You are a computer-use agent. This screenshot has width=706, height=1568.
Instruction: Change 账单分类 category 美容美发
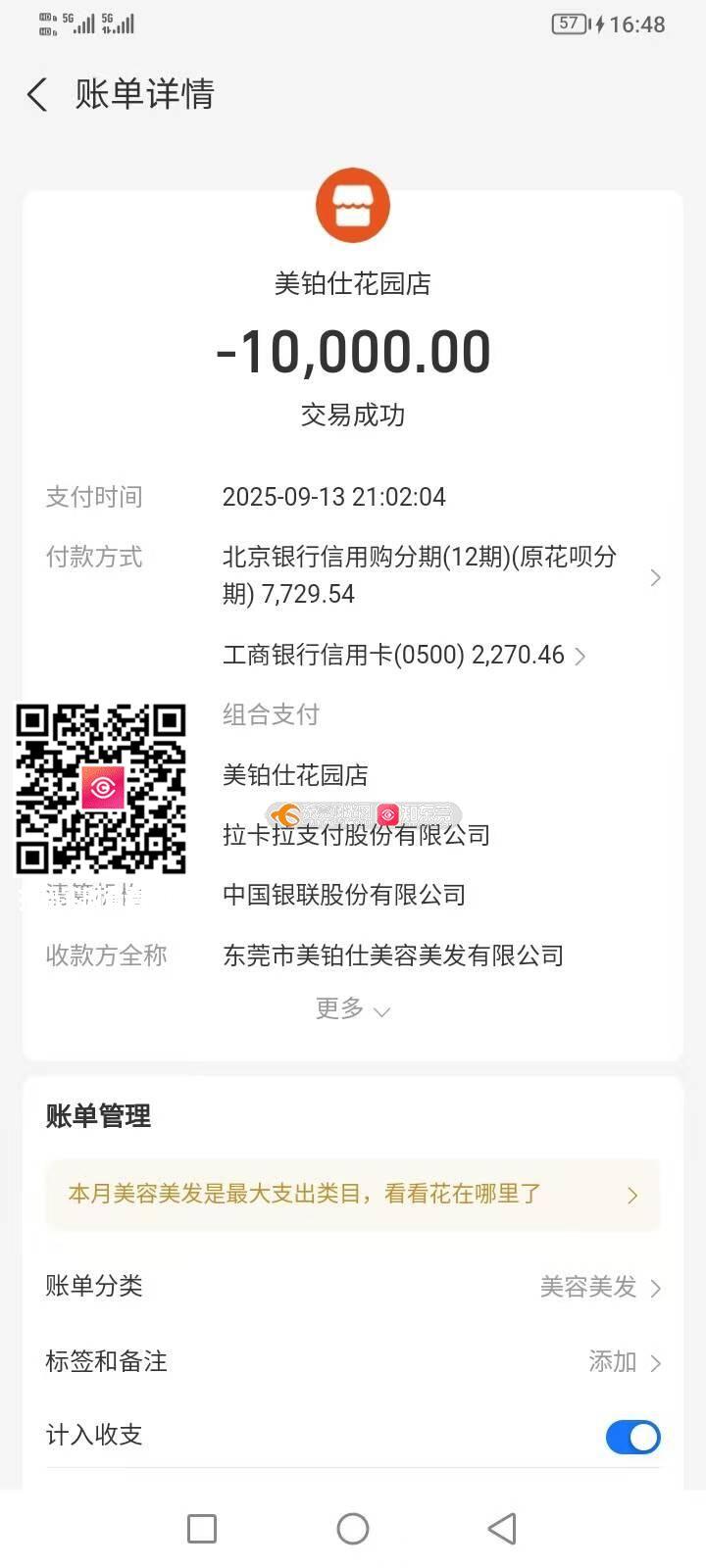600,1287
